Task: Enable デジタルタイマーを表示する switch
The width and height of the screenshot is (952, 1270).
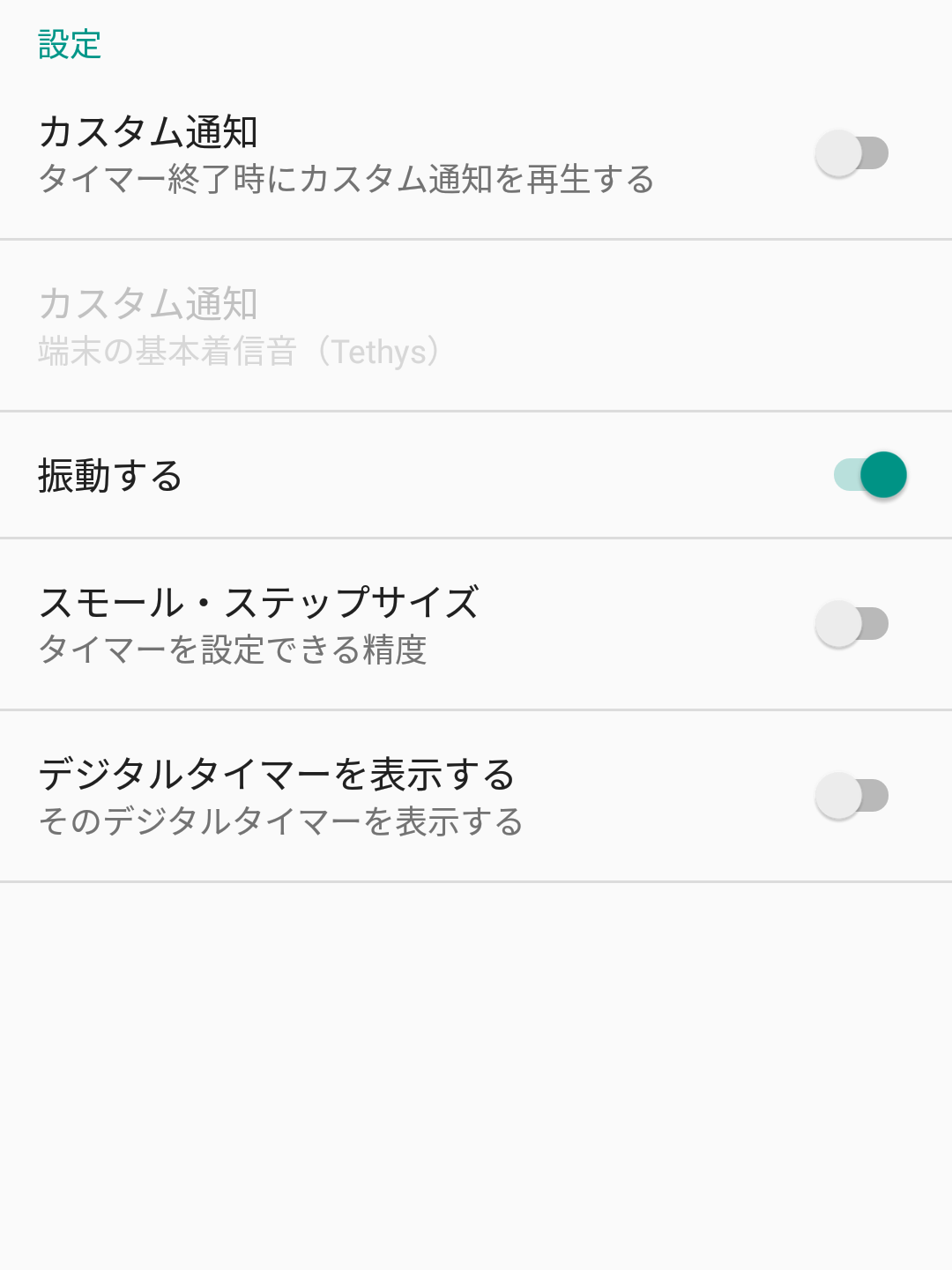Action: coord(852,796)
